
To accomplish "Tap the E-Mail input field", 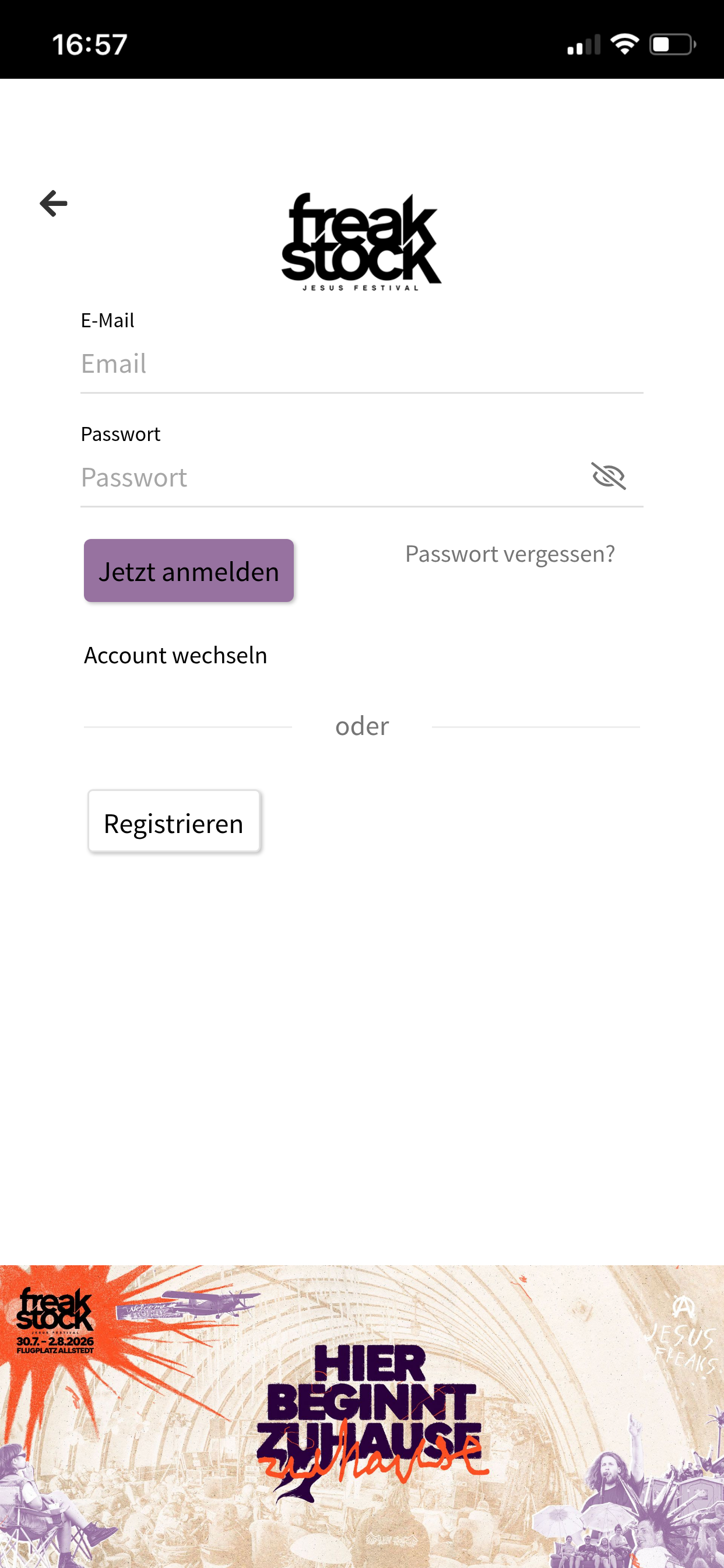I will (361, 364).
